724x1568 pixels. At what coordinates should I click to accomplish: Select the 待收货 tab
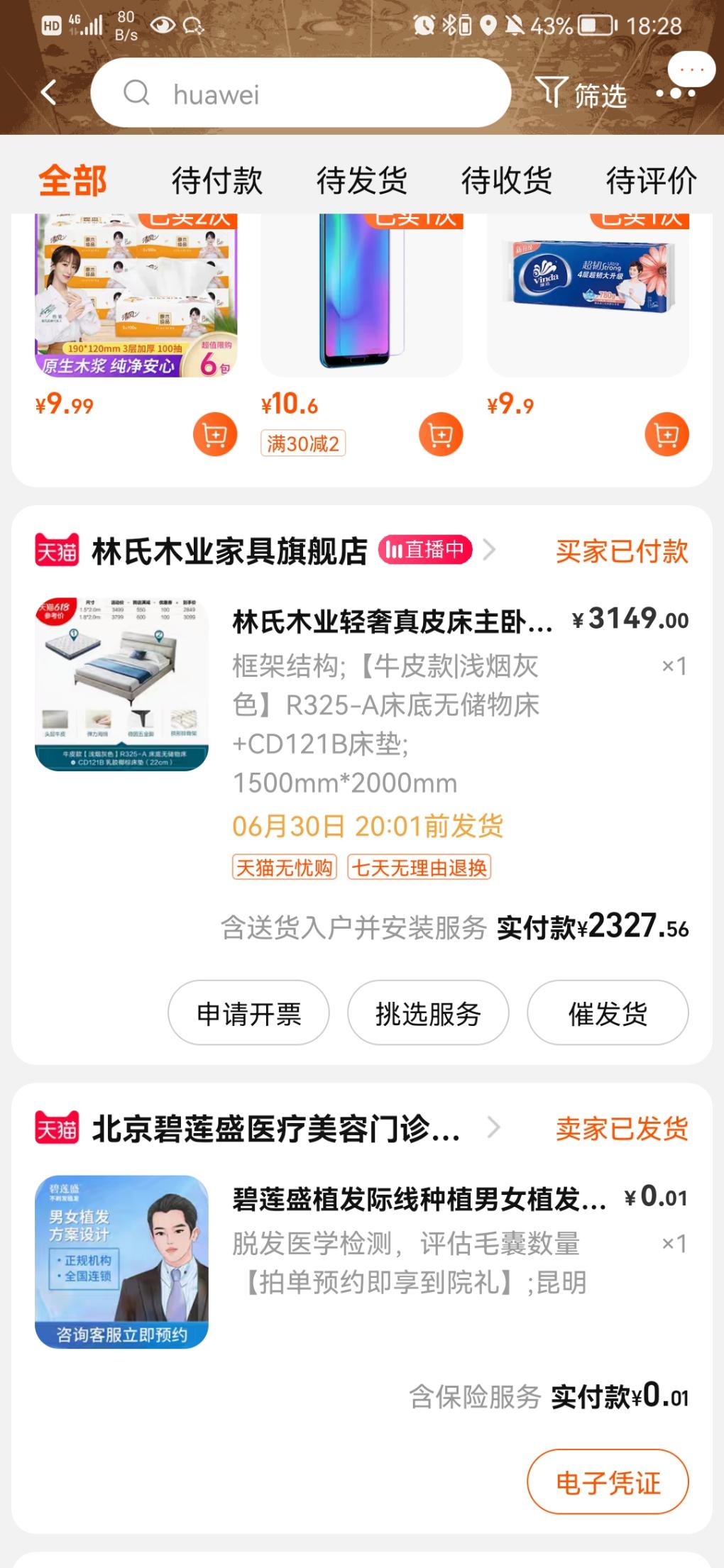point(507,180)
